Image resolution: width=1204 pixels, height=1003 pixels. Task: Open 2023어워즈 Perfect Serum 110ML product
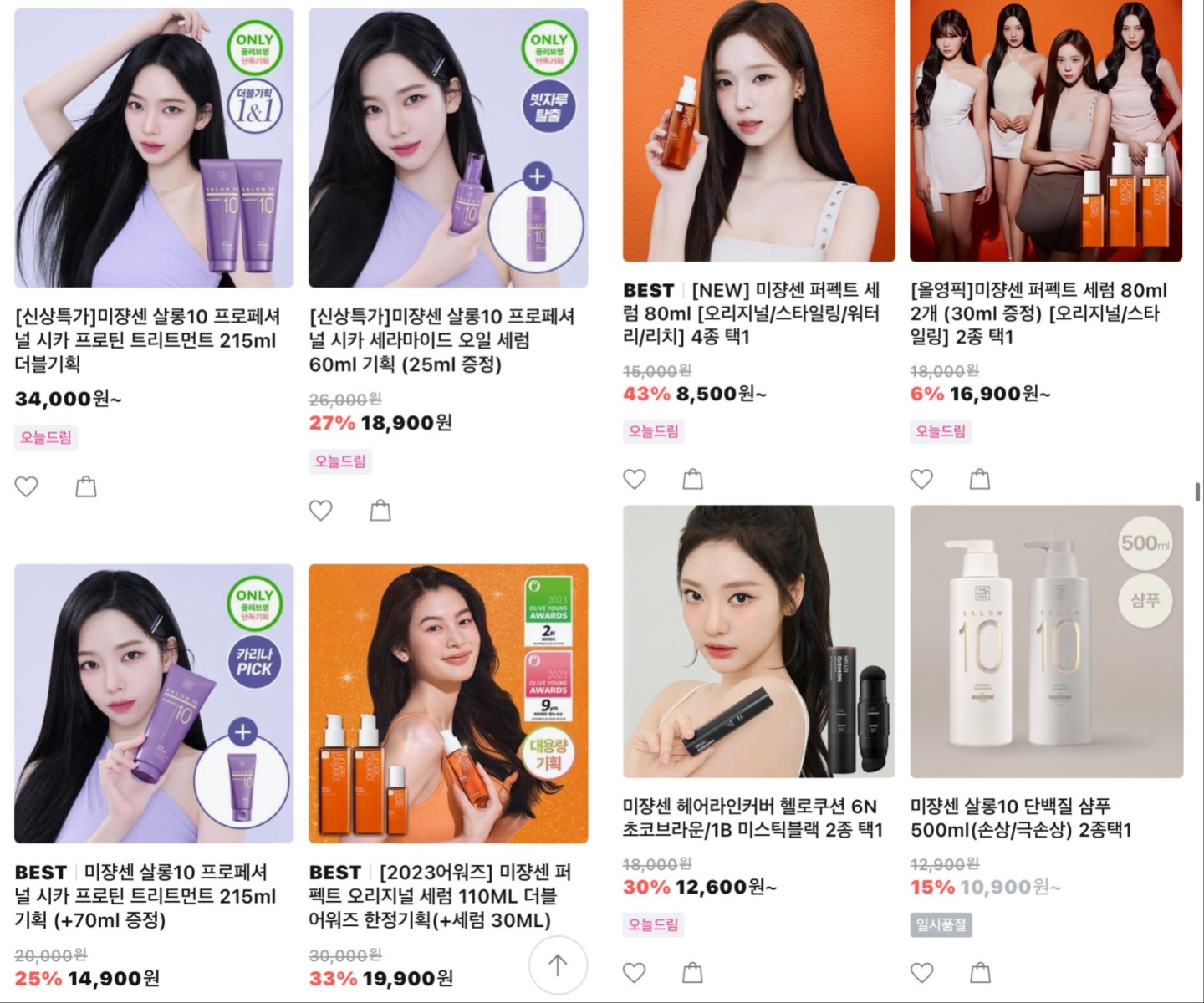pos(448,704)
